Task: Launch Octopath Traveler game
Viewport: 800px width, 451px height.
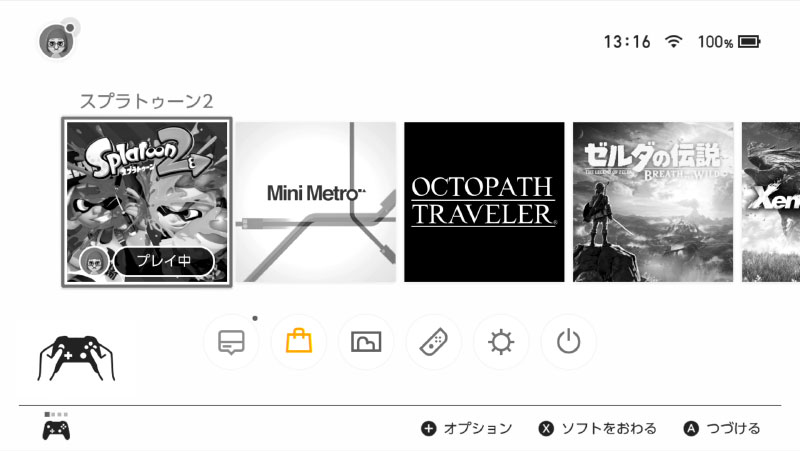Action: [x=484, y=202]
